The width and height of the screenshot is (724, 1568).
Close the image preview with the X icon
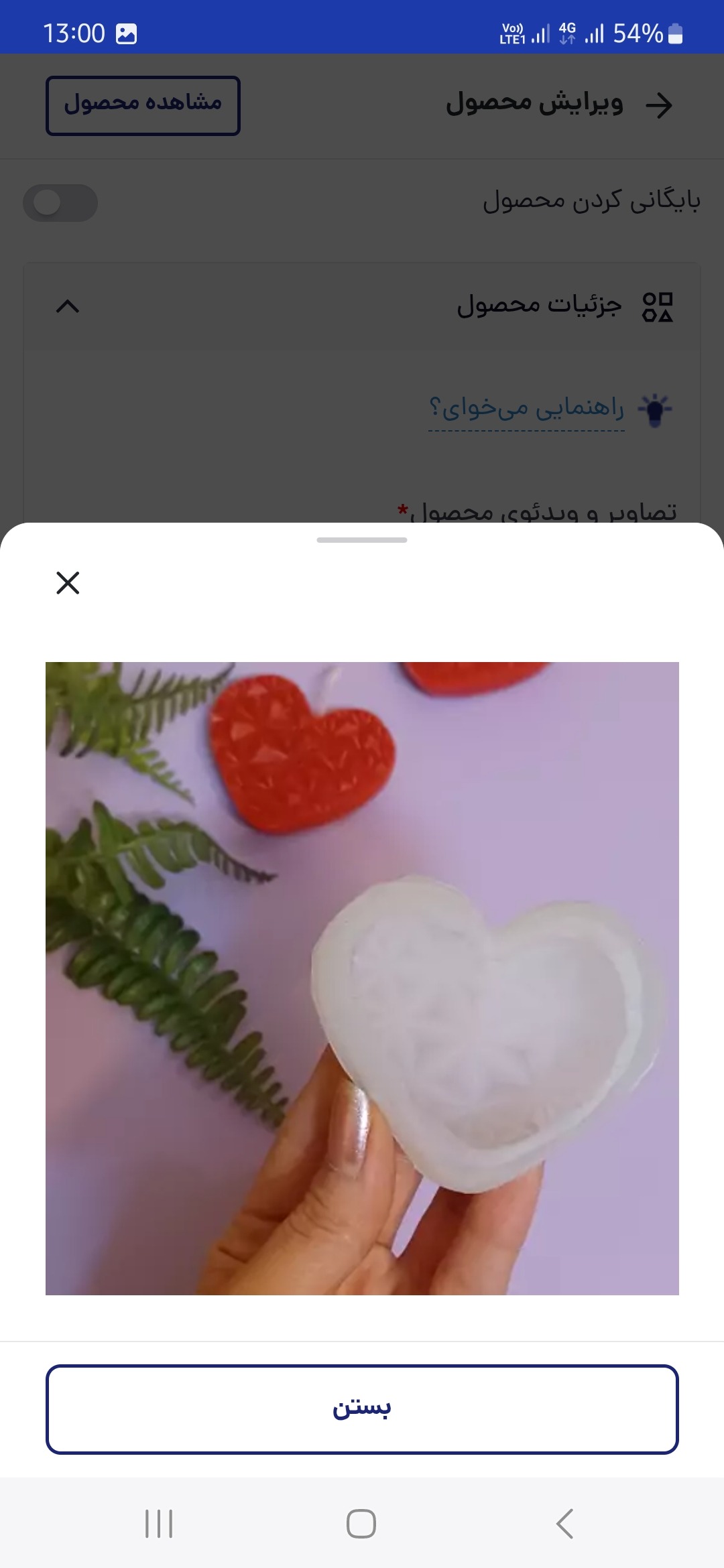click(x=68, y=583)
